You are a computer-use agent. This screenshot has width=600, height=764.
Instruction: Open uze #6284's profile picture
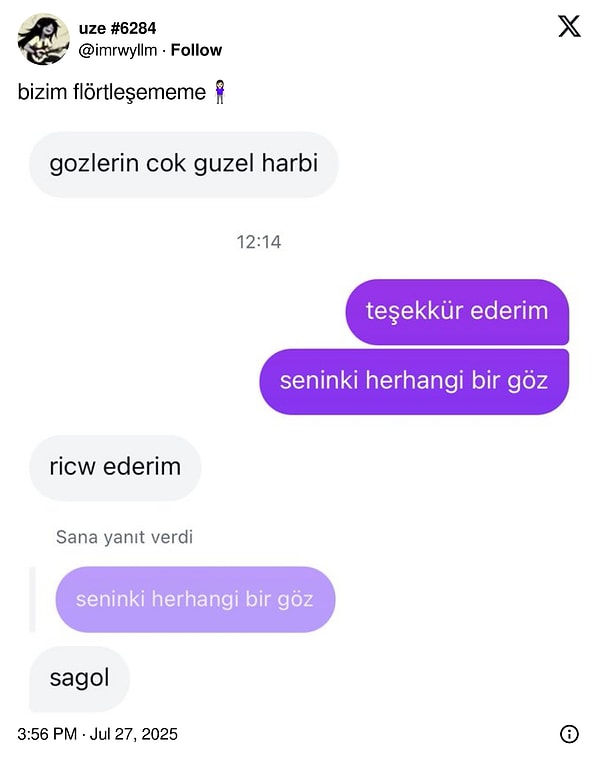click(x=43, y=39)
